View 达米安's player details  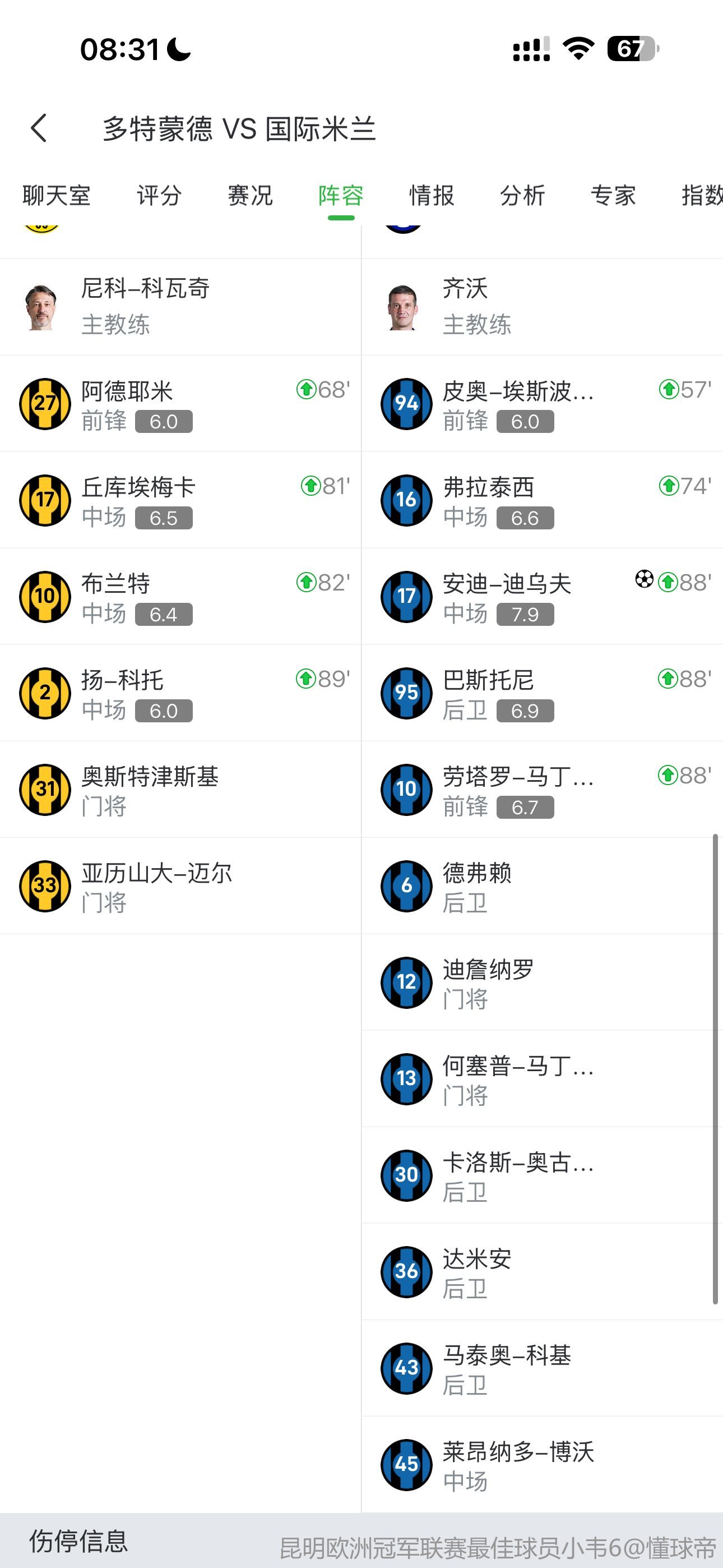click(477, 1271)
